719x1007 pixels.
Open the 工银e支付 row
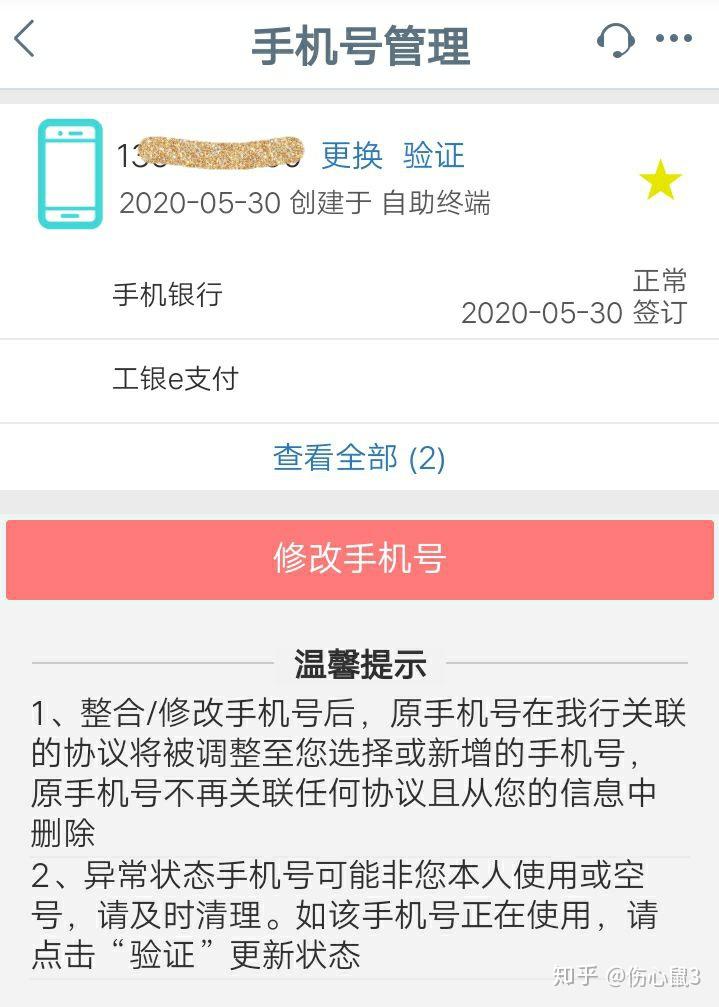pos(359,380)
